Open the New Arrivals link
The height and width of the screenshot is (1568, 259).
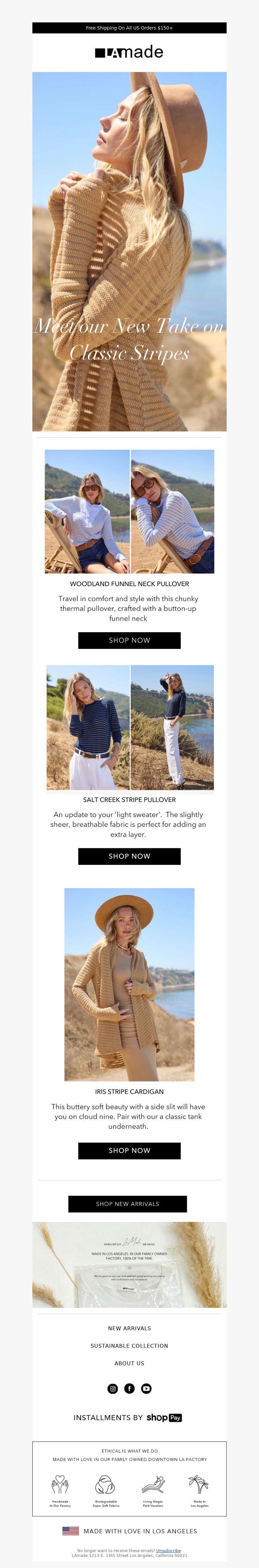point(129,1328)
